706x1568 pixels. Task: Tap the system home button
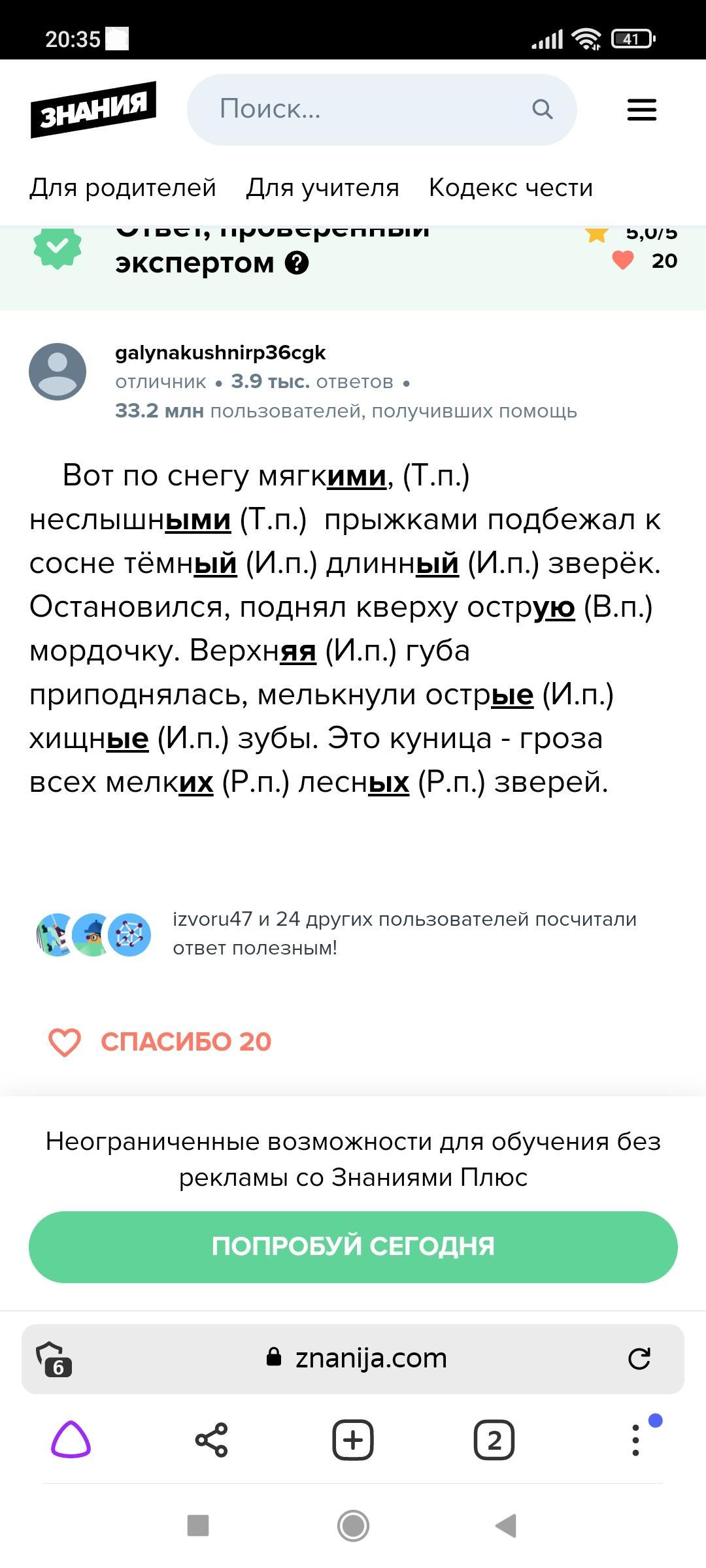[x=353, y=1526]
